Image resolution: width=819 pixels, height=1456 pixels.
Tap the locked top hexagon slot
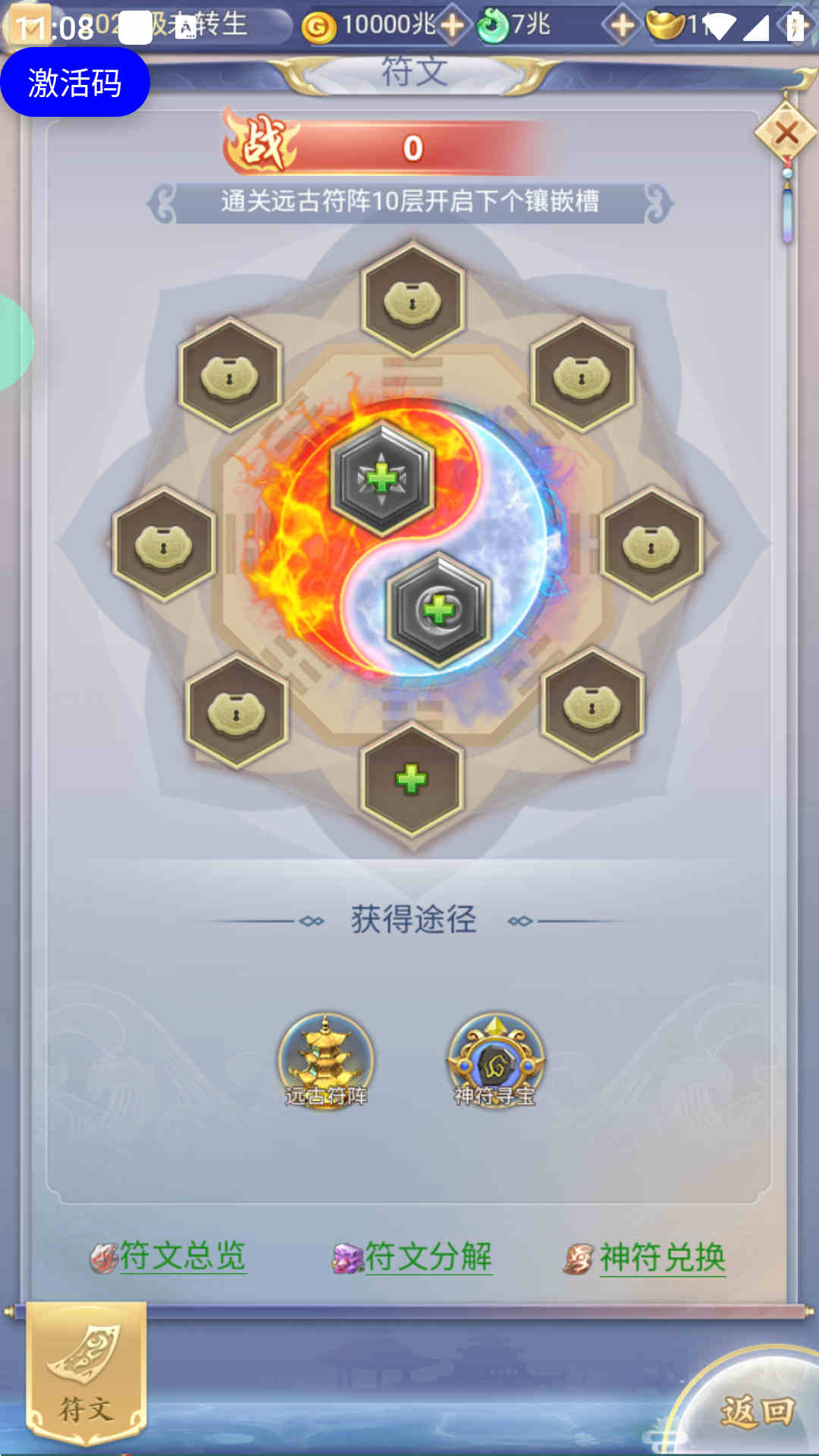[x=413, y=300]
